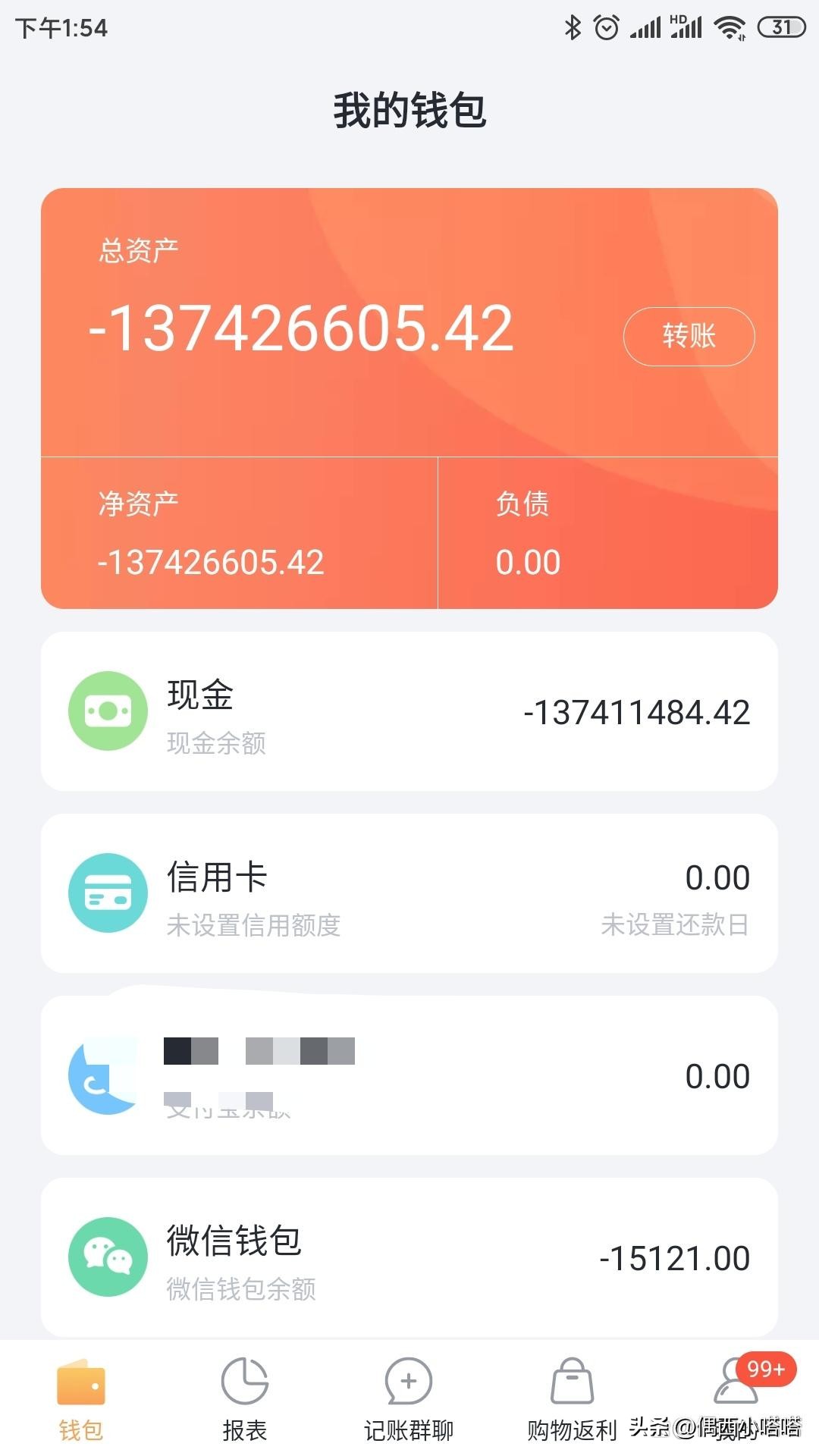Viewport: 819px width, 1456px height.
Task: Select the cash (现金) account icon
Action: [x=107, y=711]
